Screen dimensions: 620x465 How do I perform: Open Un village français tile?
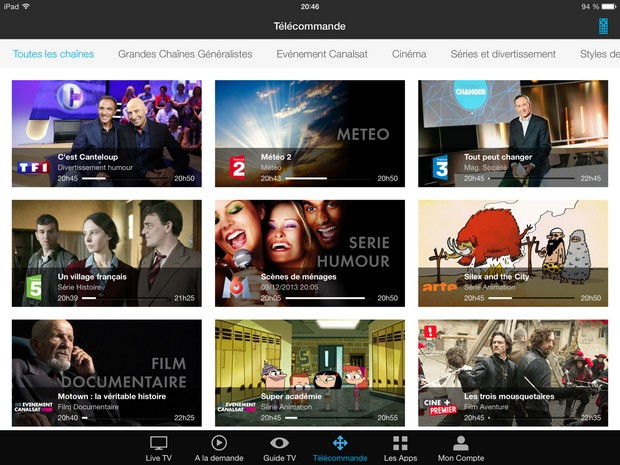pos(107,253)
